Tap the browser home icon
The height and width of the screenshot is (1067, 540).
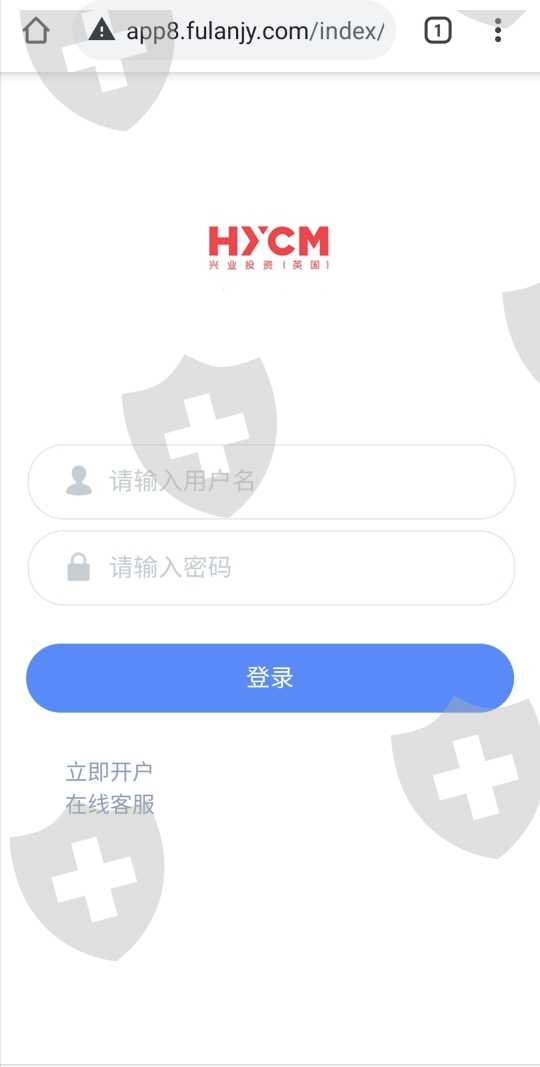pos(36,31)
